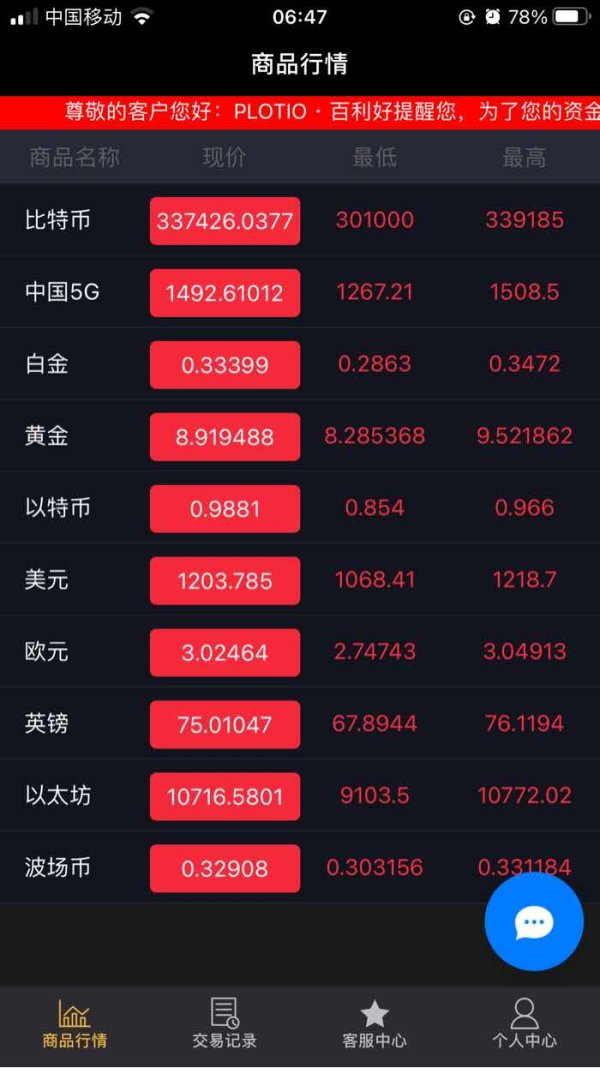Open the 个人中心 tab
The image size is (600, 1068).
[524, 1024]
